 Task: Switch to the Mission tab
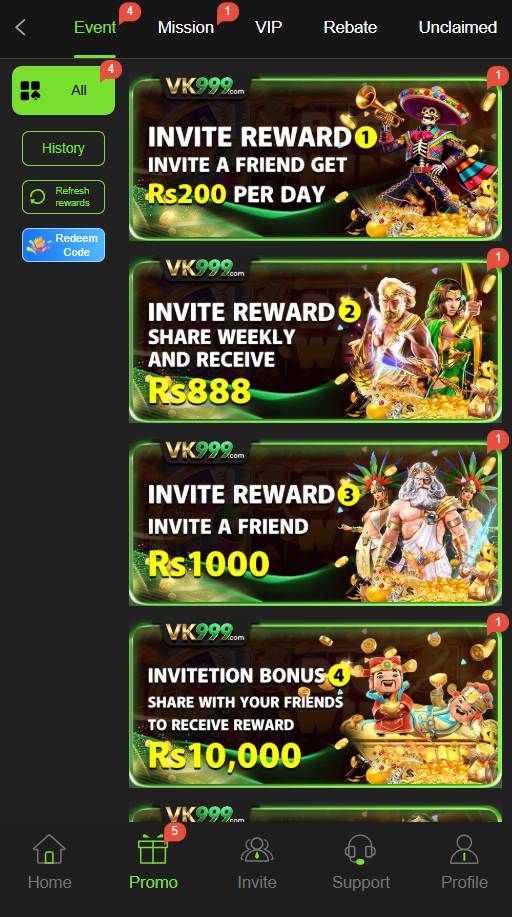(x=185, y=27)
